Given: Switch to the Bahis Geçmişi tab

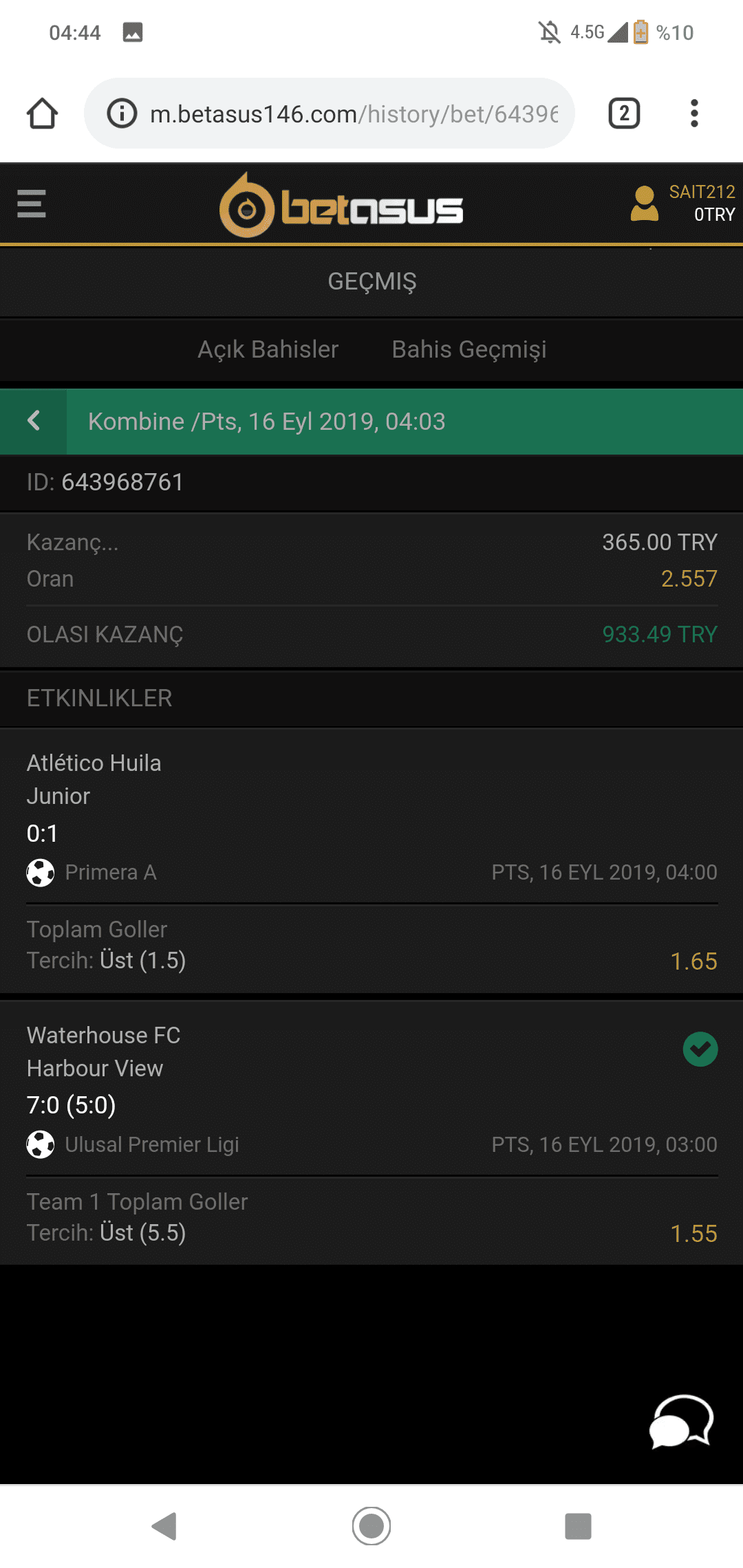Looking at the screenshot, I should point(469,349).
